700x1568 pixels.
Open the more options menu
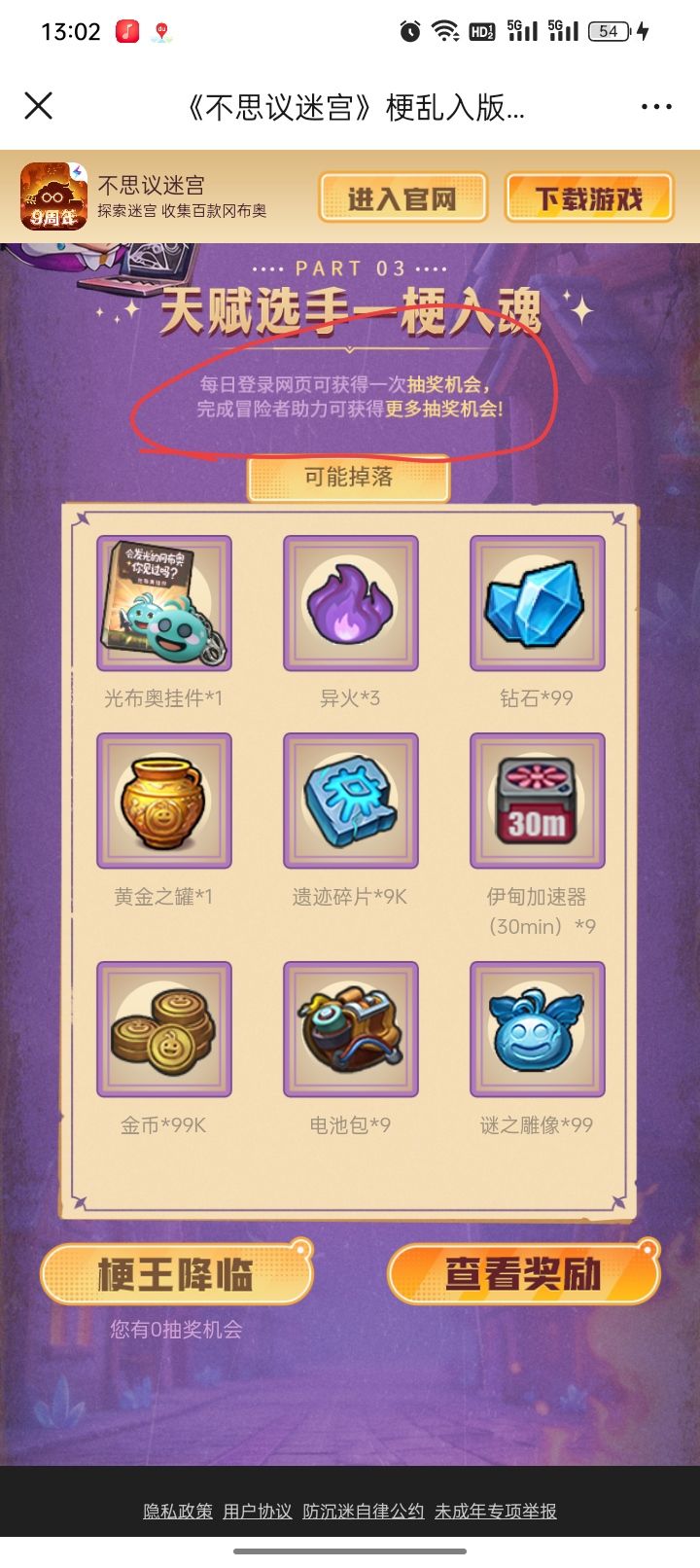657,107
